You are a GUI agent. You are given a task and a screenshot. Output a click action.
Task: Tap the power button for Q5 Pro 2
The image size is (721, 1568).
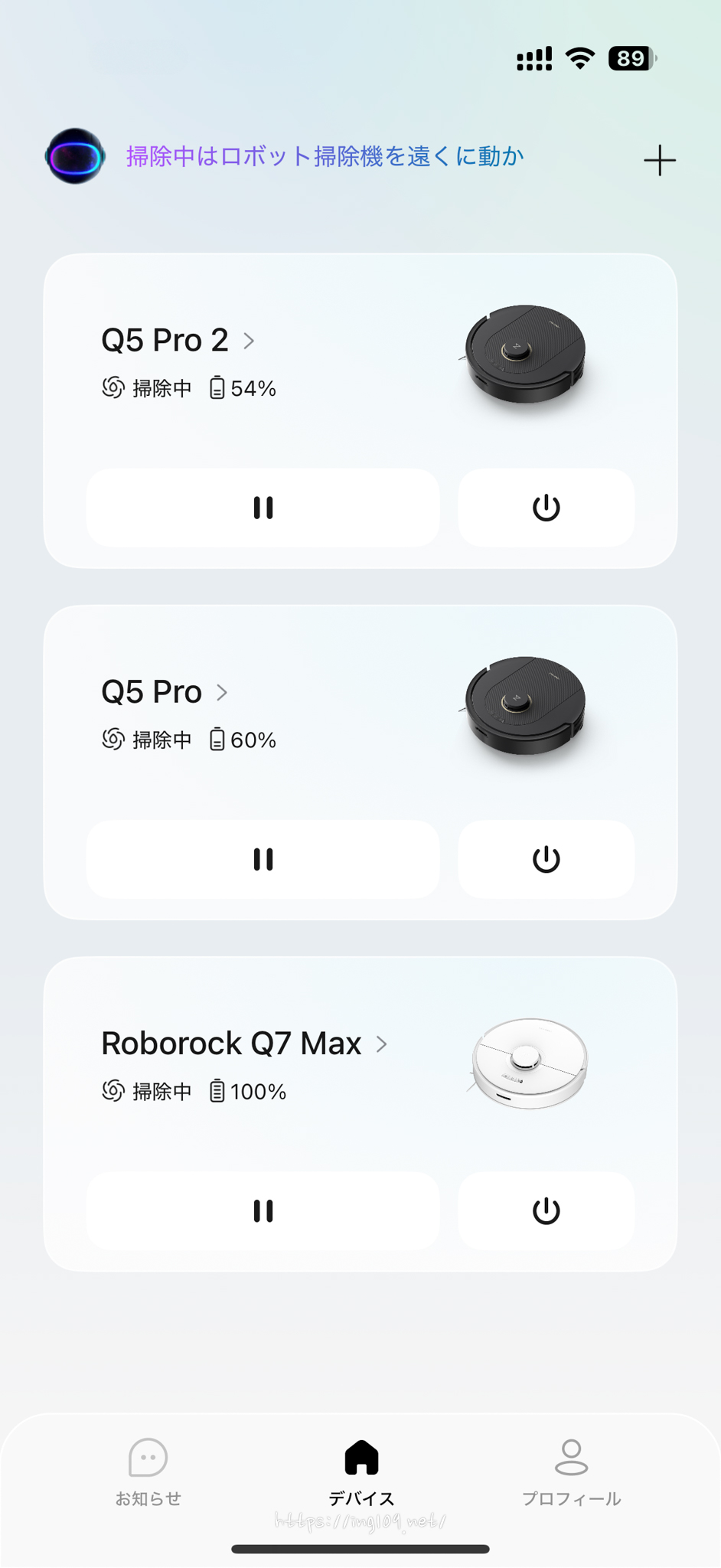pos(546,508)
